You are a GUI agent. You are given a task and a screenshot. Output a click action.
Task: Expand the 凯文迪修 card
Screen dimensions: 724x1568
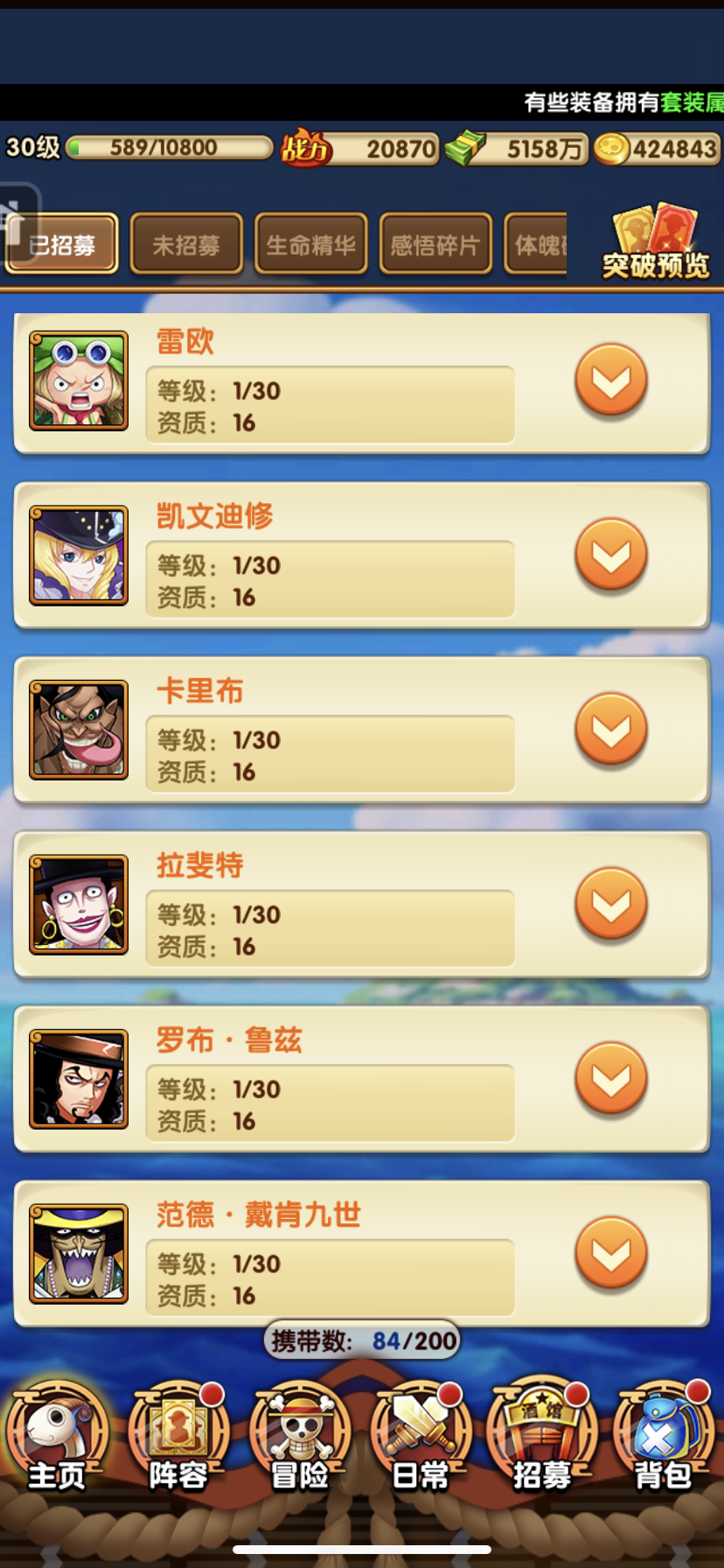610,554
